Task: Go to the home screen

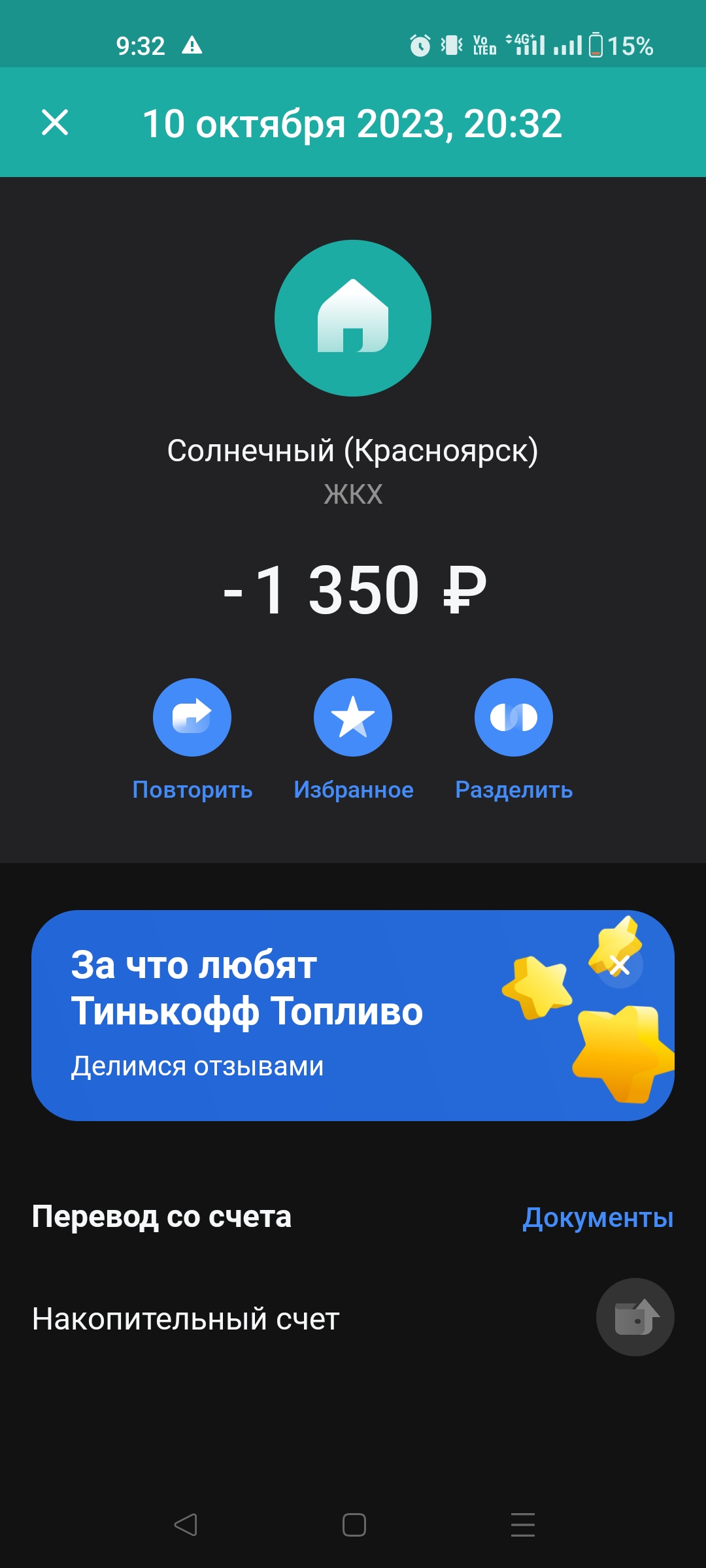Action: pos(354,1525)
